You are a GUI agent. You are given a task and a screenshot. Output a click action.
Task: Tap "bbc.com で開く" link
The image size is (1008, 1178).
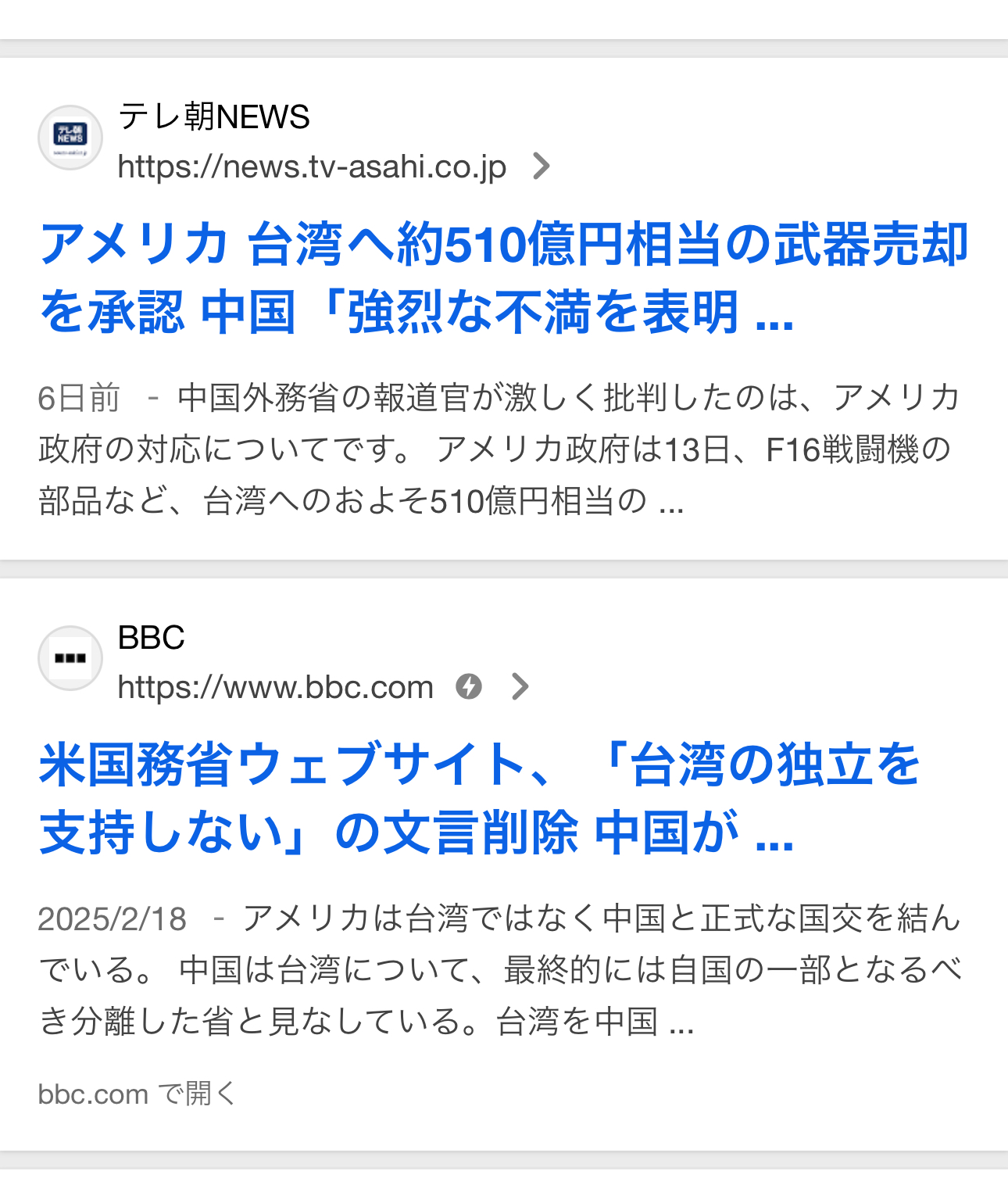[137, 1094]
